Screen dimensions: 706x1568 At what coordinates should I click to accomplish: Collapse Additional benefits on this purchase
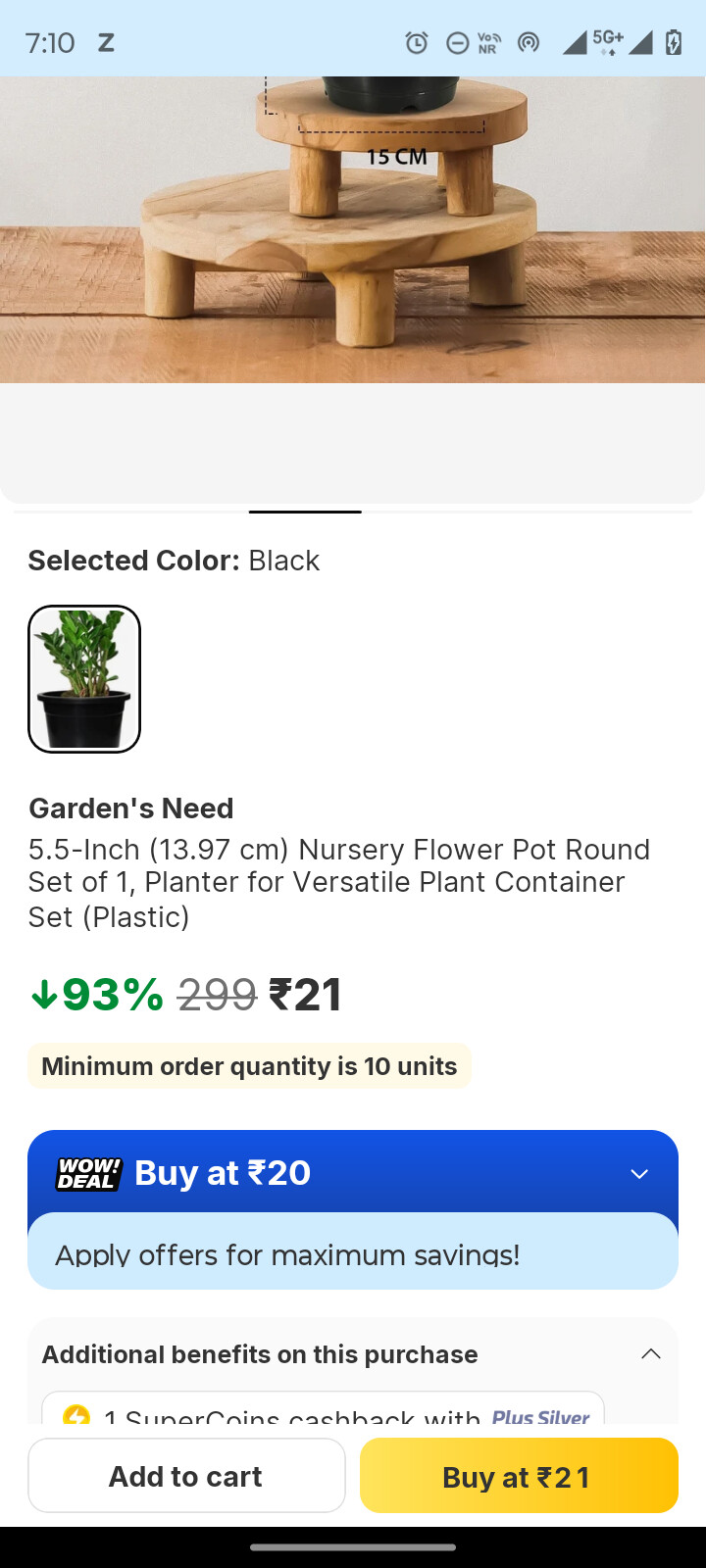650,1354
